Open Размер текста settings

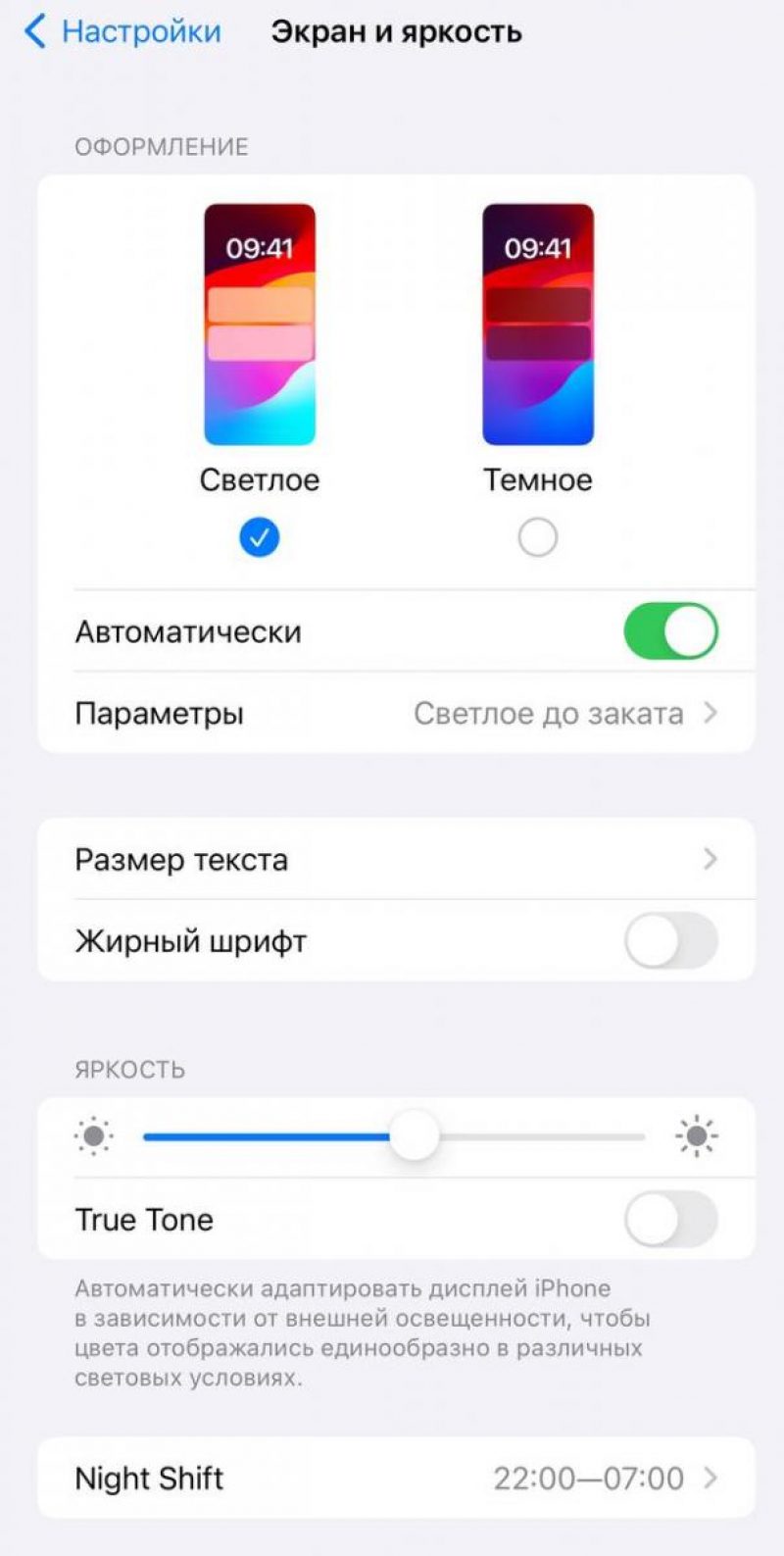point(396,860)
